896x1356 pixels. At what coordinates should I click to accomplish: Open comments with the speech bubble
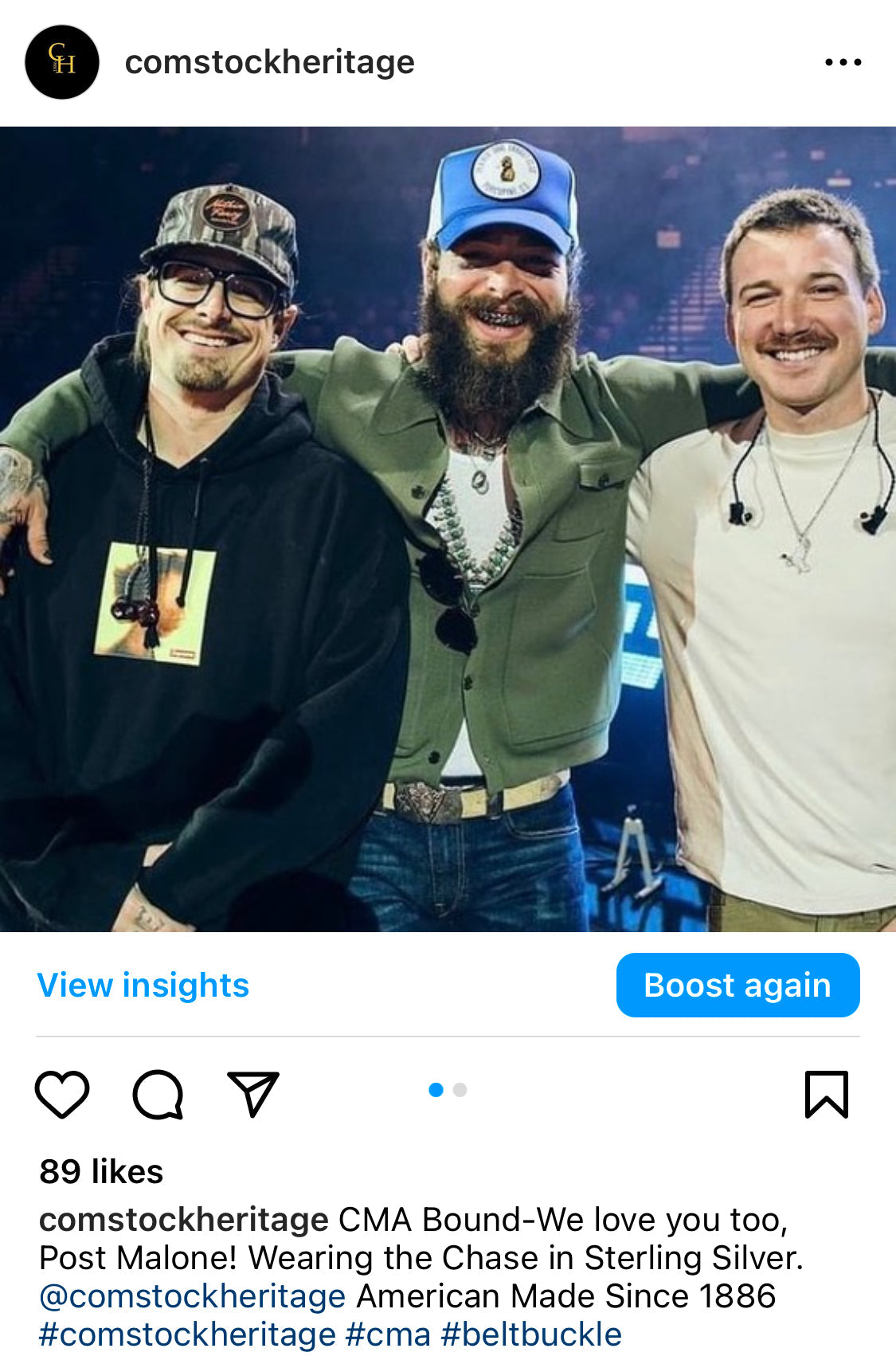[x=158, y=1094]
